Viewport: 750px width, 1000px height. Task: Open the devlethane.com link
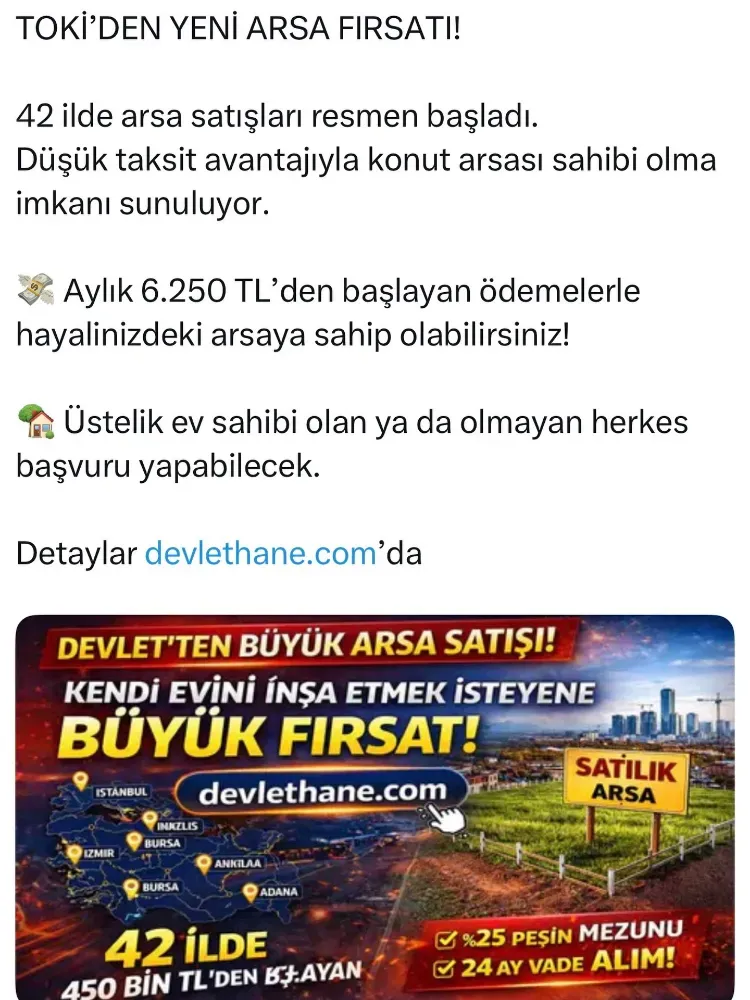260,553
